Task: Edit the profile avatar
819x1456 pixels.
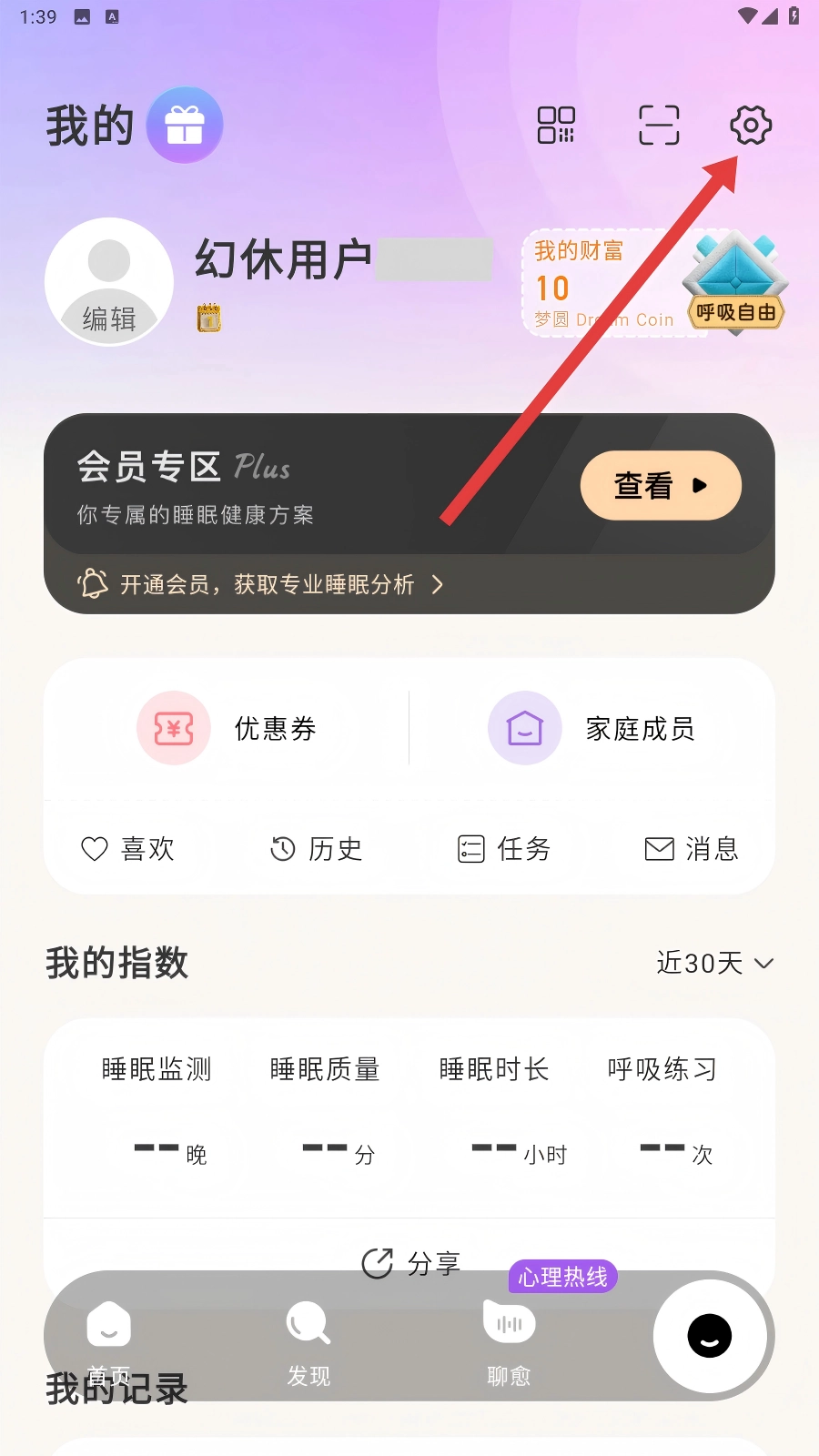Action: tap(109, 283)
